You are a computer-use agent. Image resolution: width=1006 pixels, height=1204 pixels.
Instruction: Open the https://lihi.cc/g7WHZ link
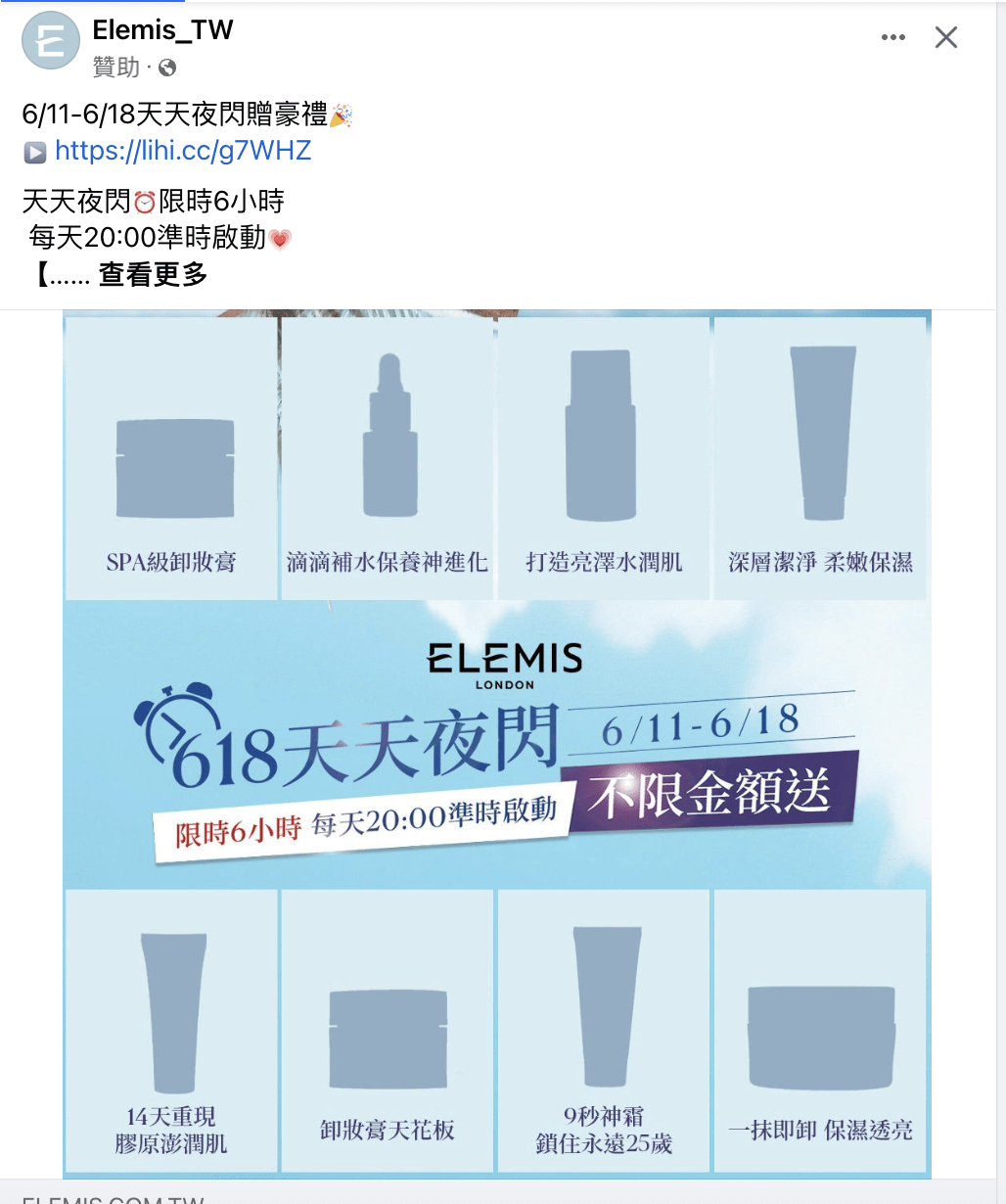[x=180, y=151]
